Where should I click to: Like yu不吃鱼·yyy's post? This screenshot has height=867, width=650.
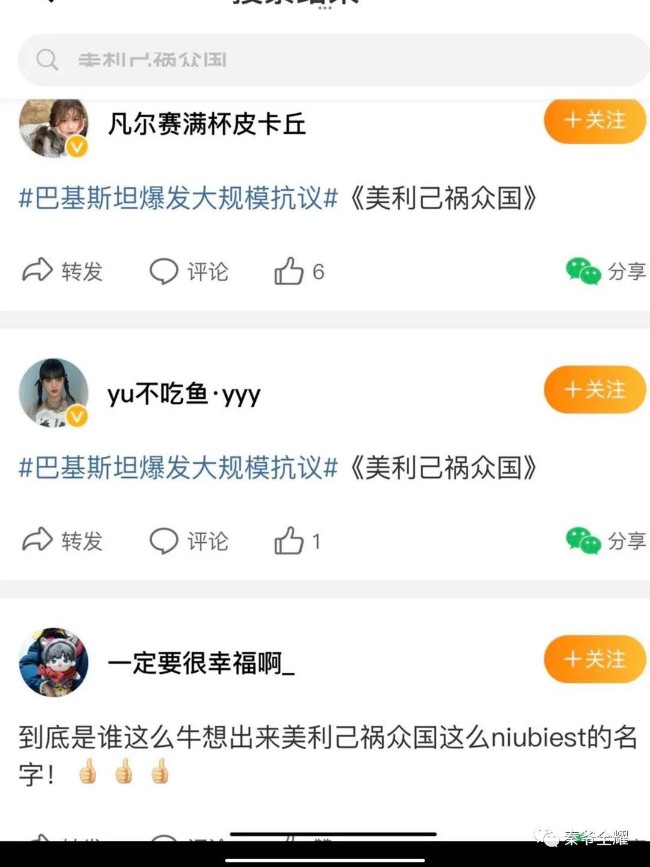tap(297, 541)
